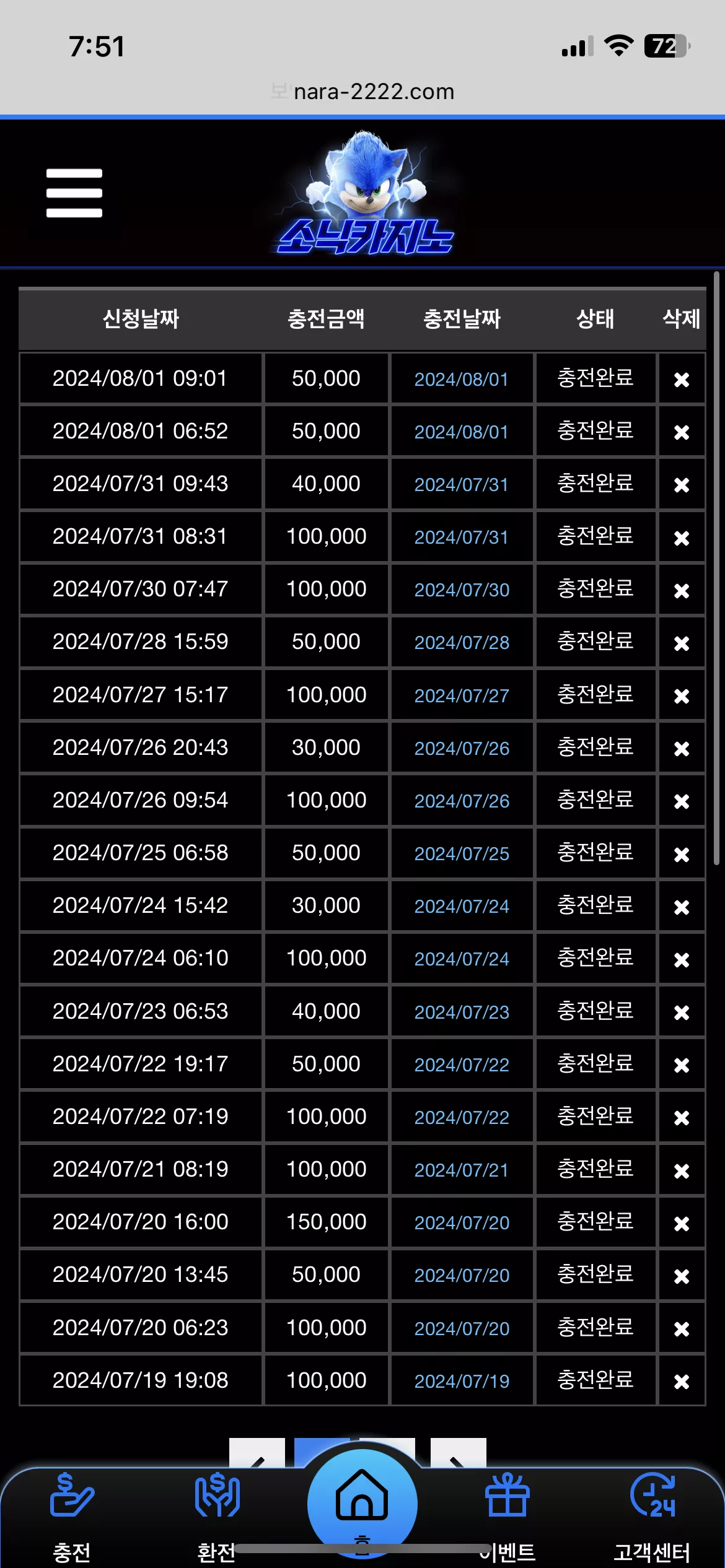
Task: Delete the 2024/07/26 20:43 charge record
Action: (682, 749)
